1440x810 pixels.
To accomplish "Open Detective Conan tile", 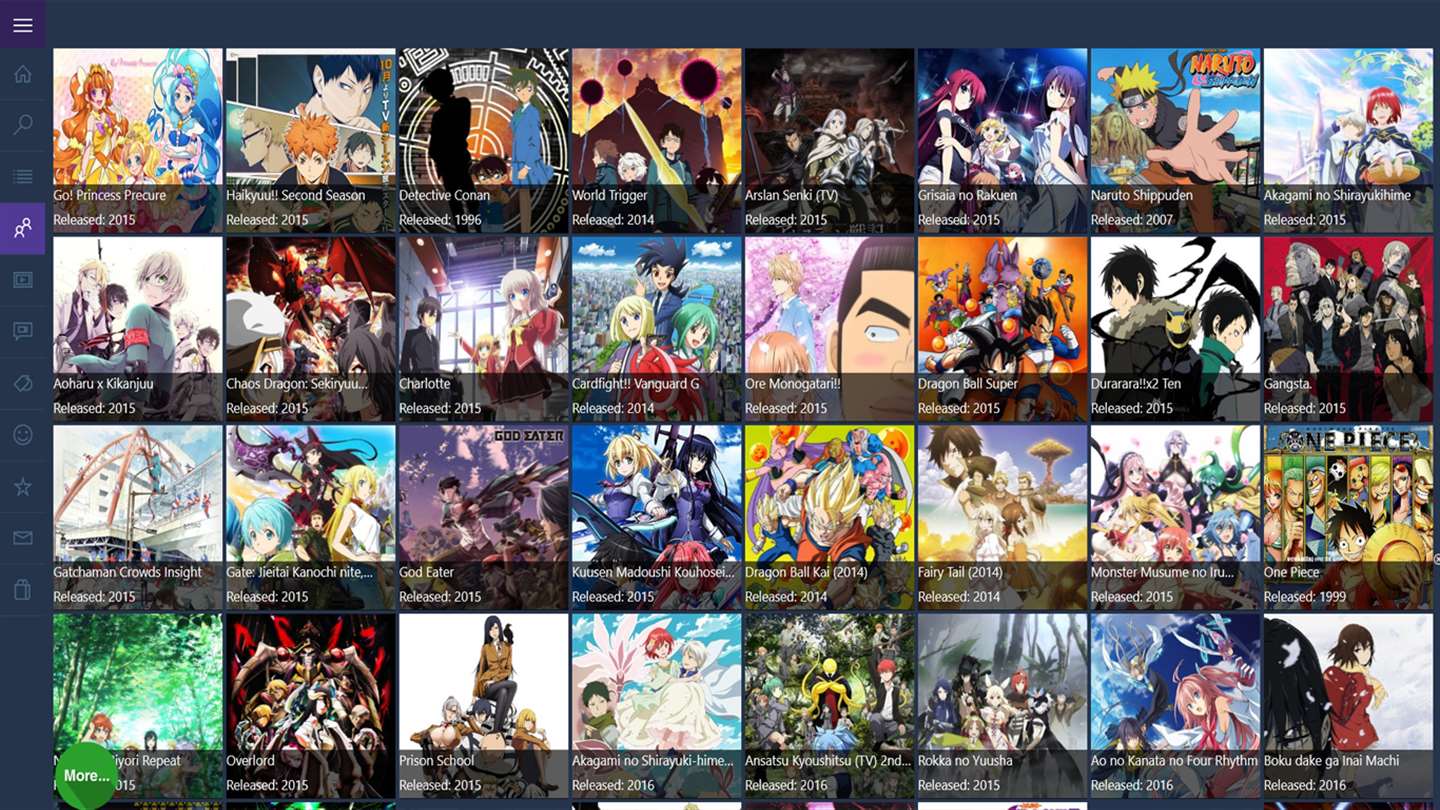I will coord(483,140).
